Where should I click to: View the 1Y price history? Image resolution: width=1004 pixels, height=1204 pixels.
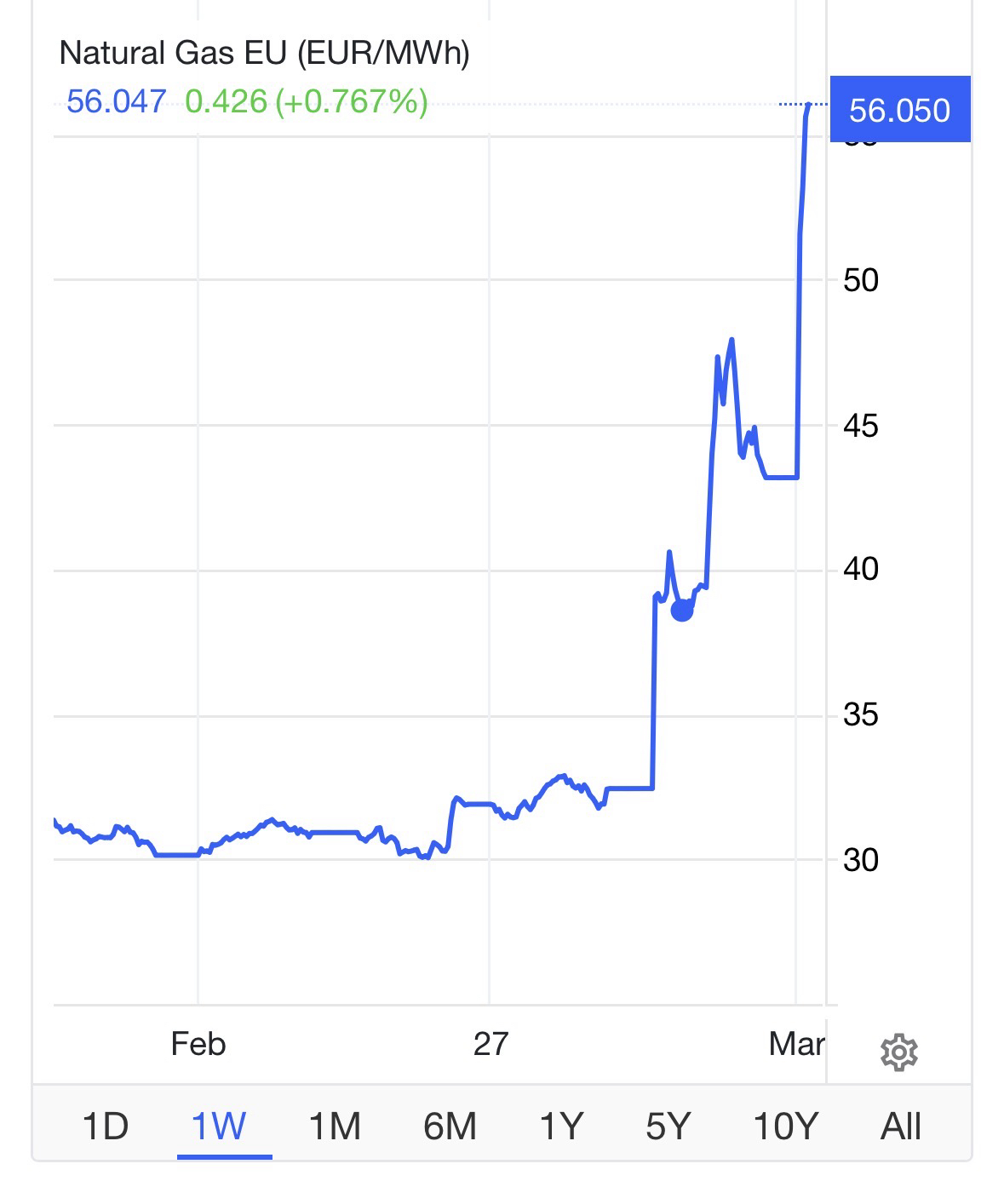561,1127
